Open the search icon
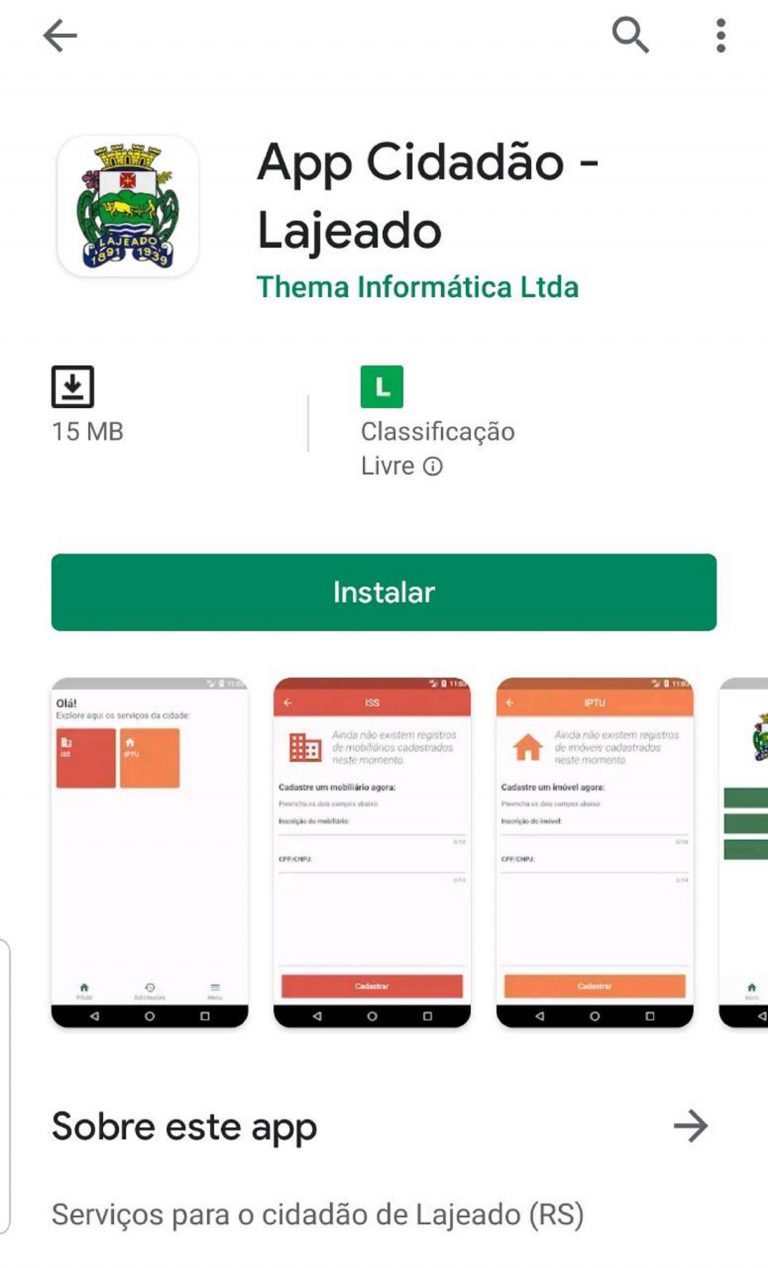The height and width of the screenshot is (1268, 768). point(630,36)
